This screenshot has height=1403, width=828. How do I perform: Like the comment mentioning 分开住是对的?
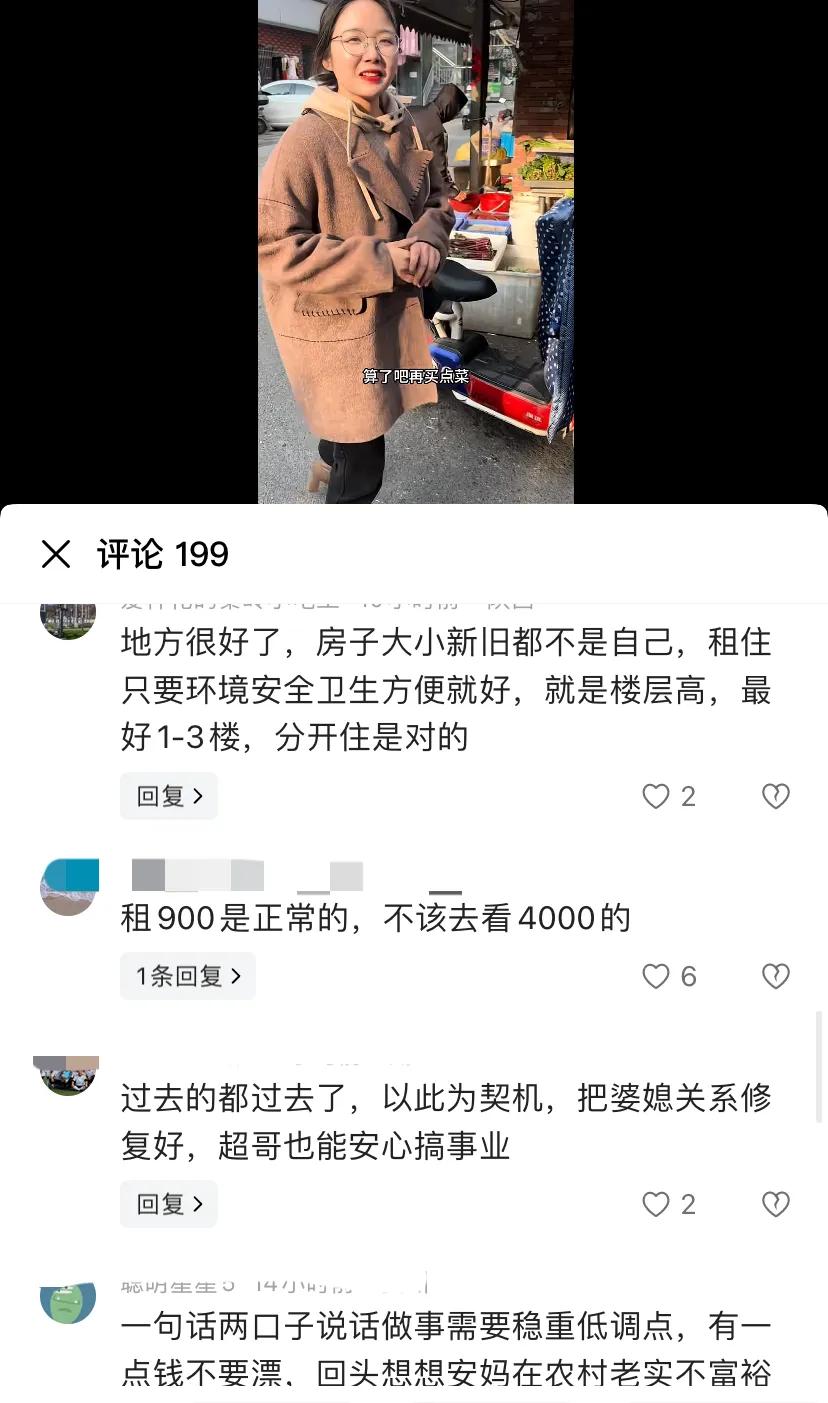(x=656, y=796)
